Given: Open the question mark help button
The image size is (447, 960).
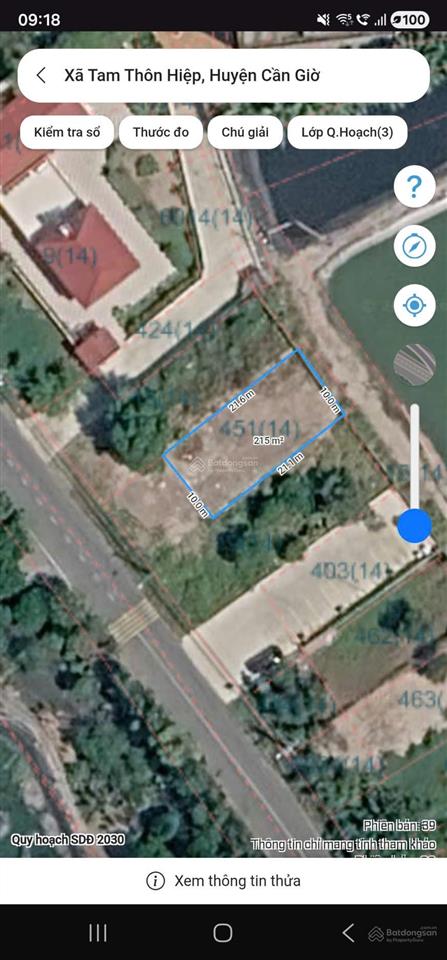Looking at the screenshot, I should point(415,186).
